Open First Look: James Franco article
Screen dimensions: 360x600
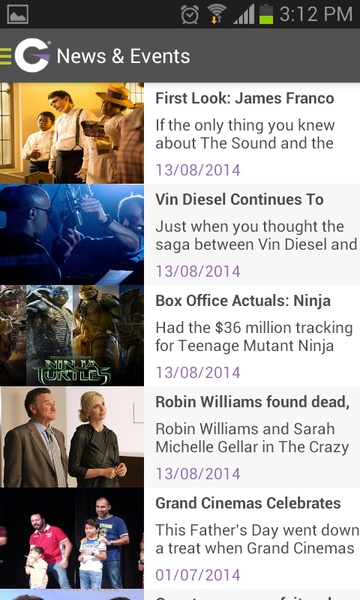pos(180,133)
